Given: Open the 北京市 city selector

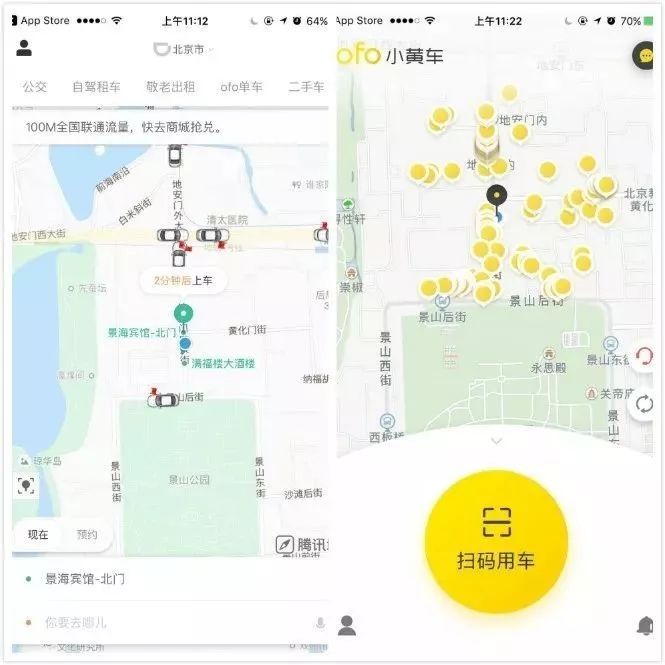Looking at the screenshot, I should click(x=184, y=49).
